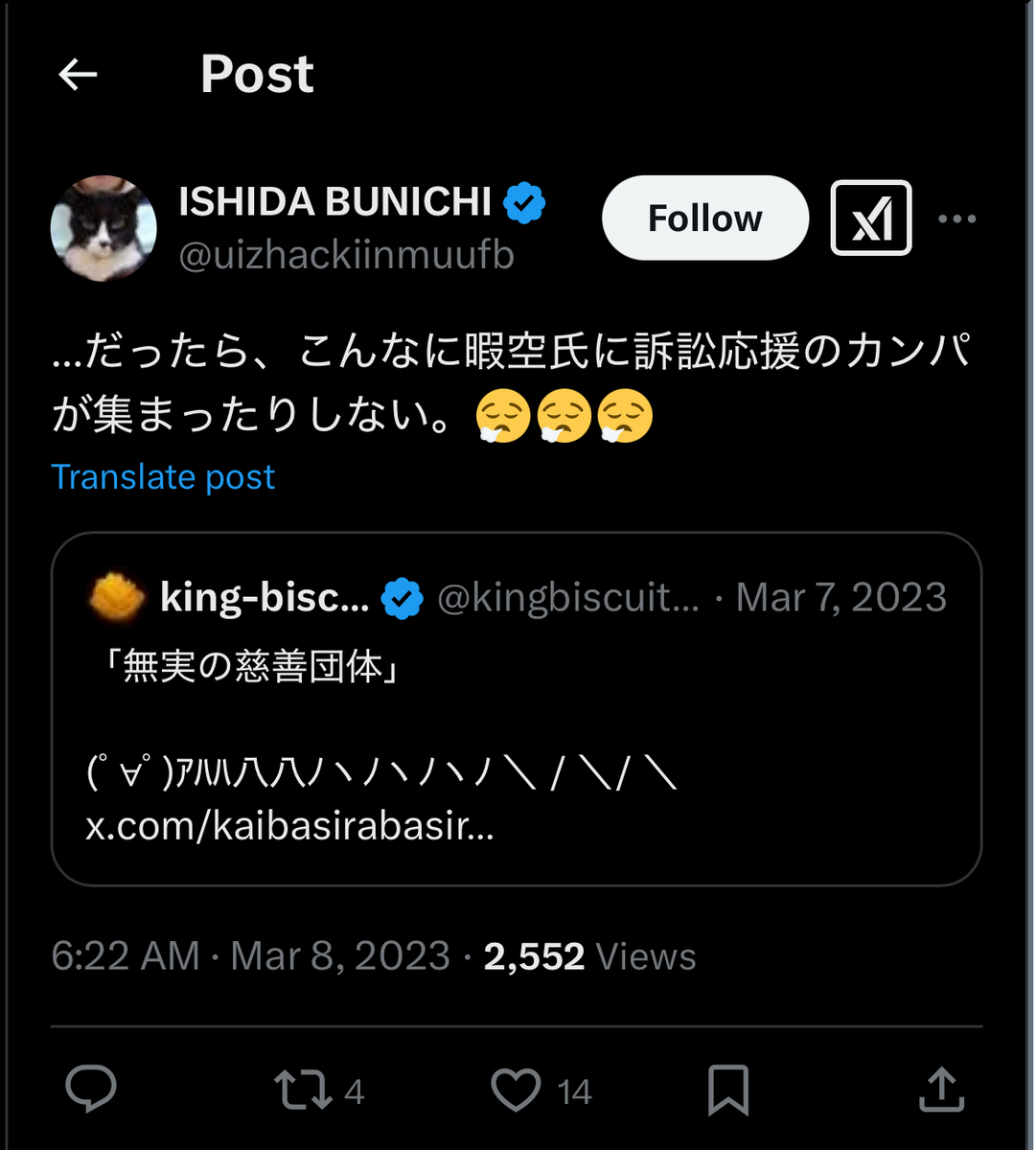1036x1150 pixels.
Task: Bookmark this post
Action: click(728, 1091)
